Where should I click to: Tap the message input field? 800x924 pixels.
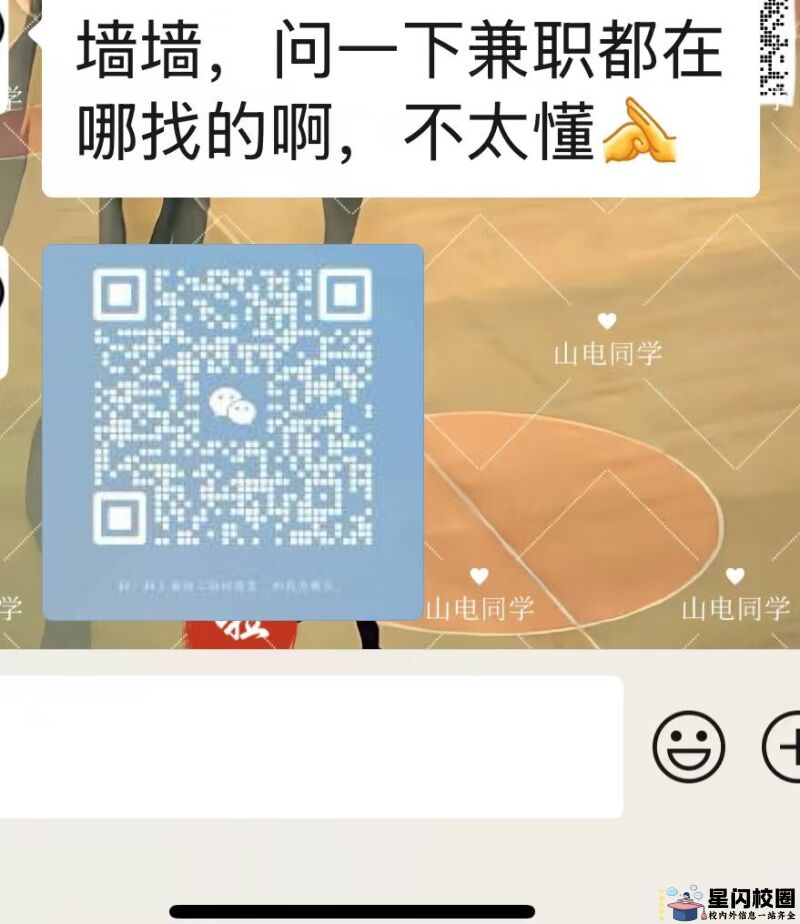click(310, 746)
